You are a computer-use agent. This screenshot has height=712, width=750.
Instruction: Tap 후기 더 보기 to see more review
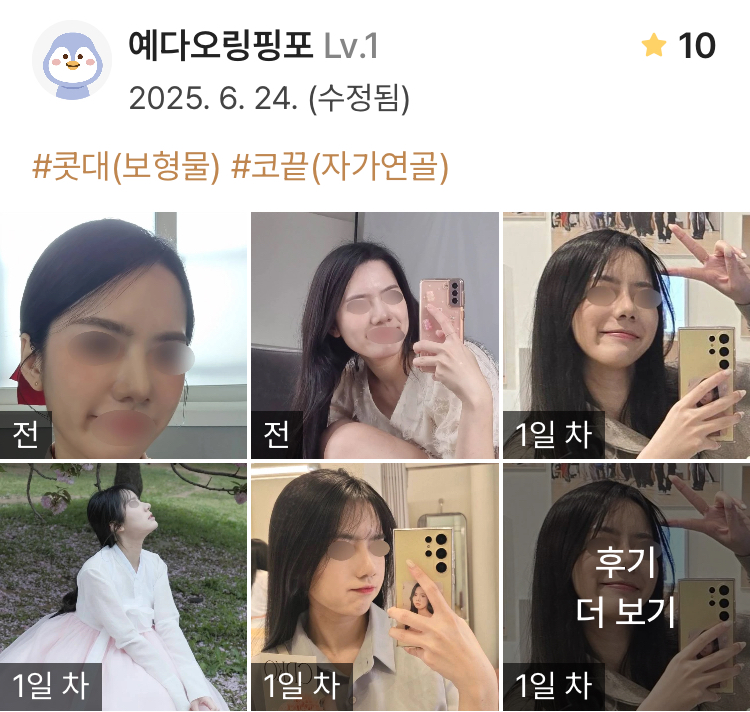click(x=626, y=586)
